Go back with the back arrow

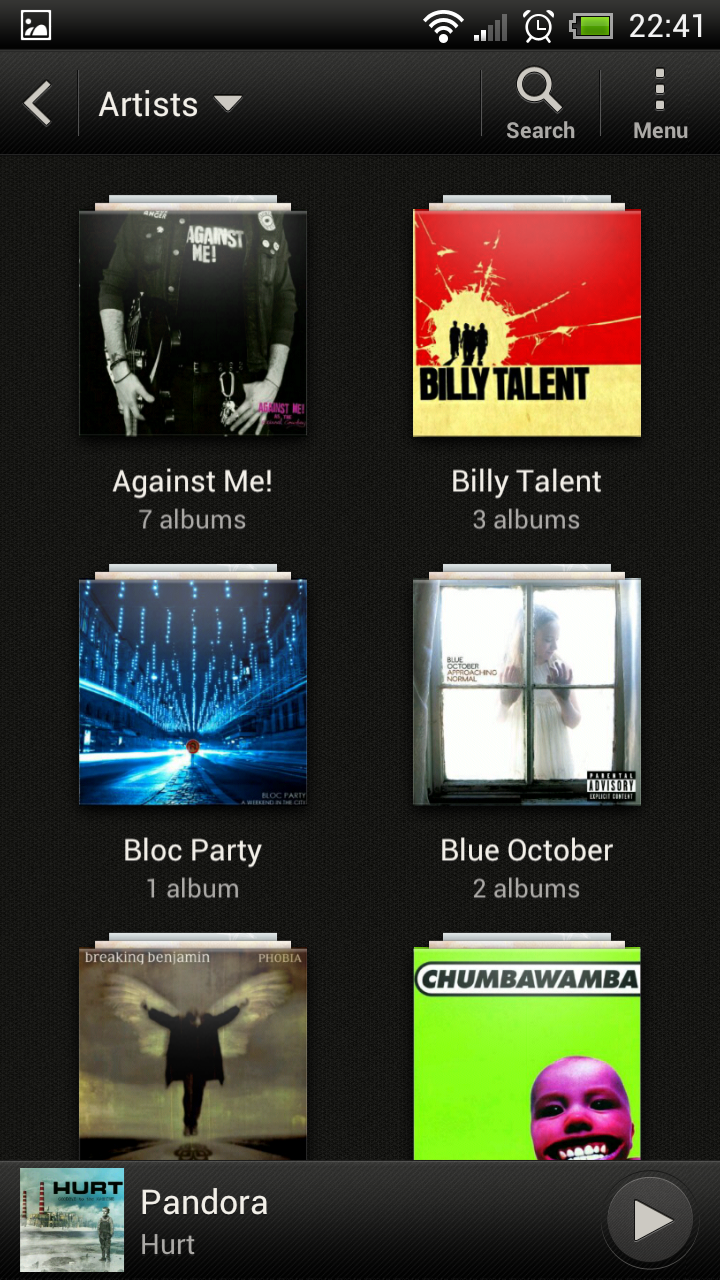click(x=38, y=104)
